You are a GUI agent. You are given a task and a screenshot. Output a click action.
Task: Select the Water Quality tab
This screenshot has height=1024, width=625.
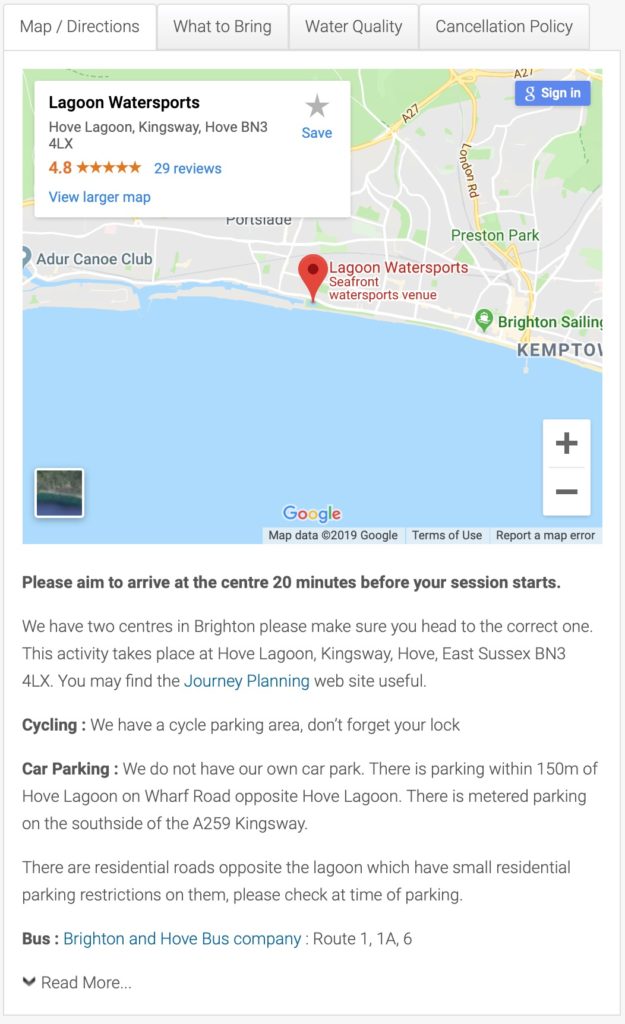[x=353, y=27]
